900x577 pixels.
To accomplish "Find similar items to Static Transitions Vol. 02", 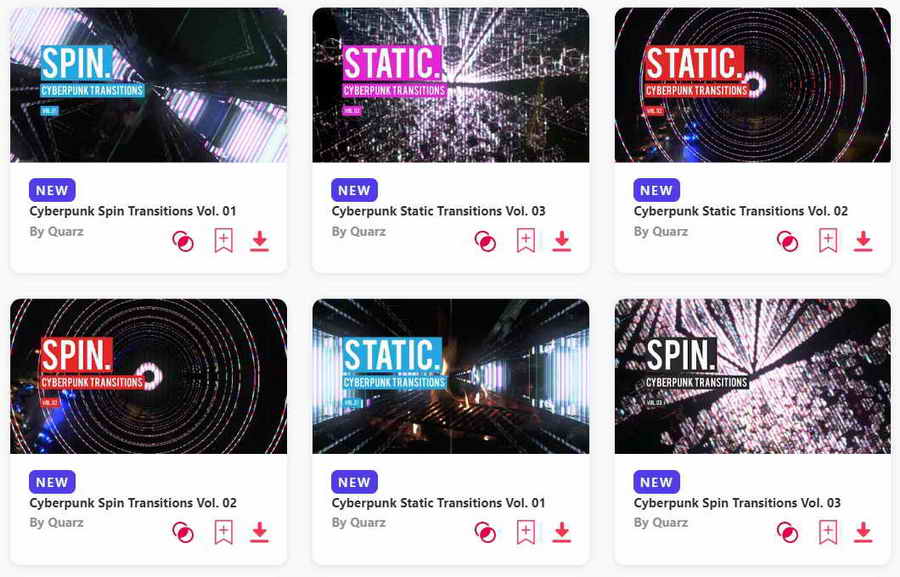I will (x=787, y=241).
